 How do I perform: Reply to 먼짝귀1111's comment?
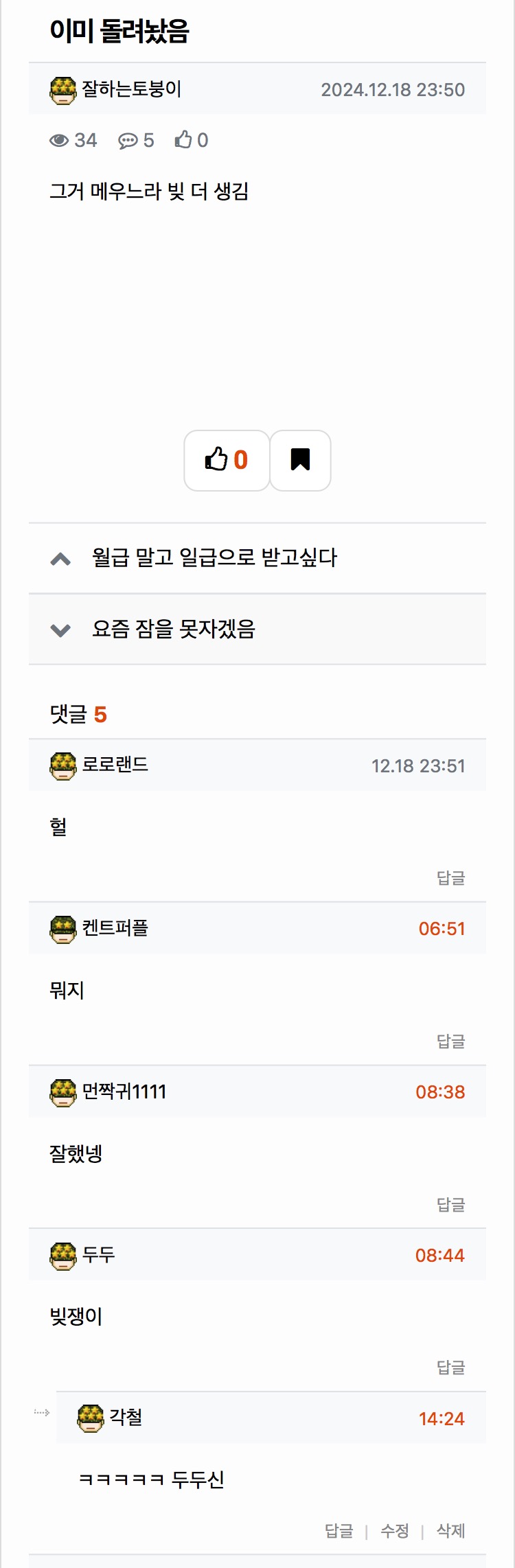[x=450, y=1205]
